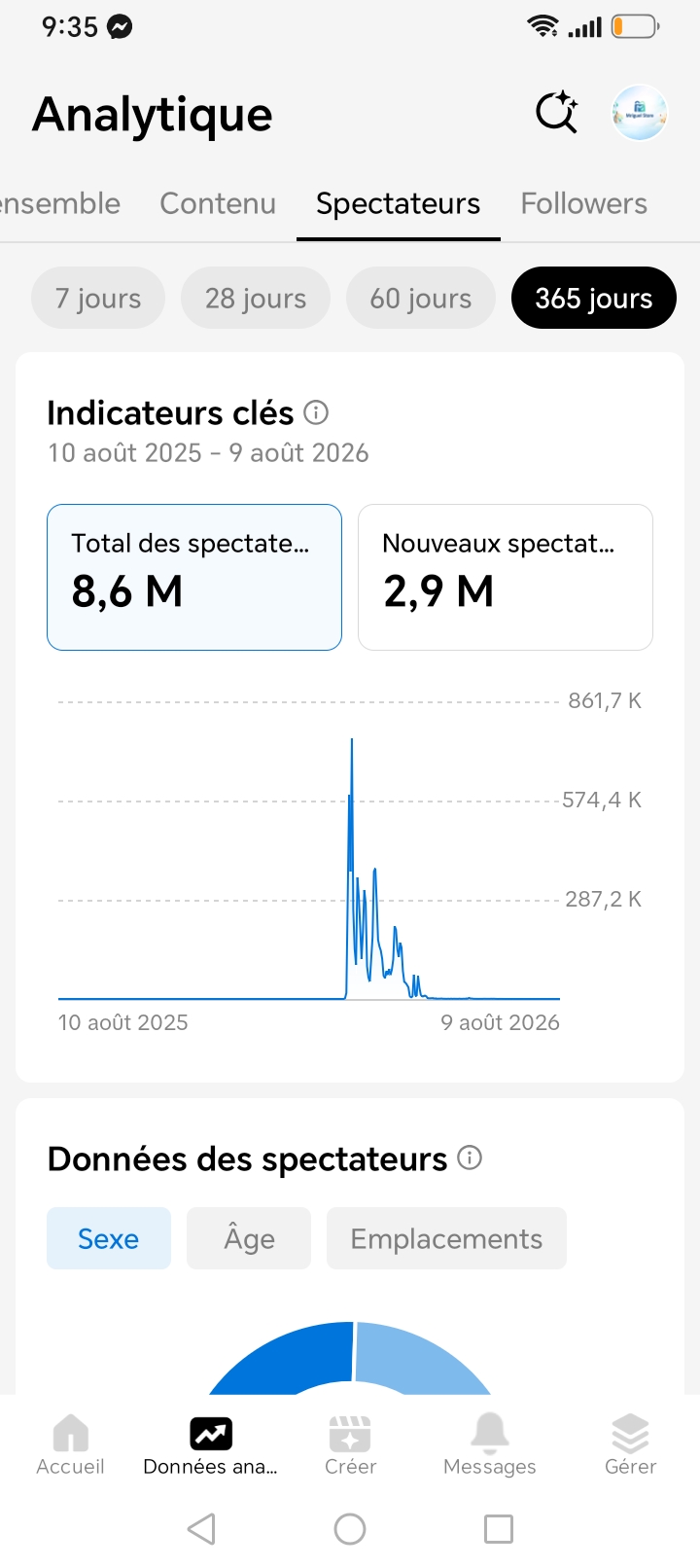Go to the Accueil tab
Viewport: 700px width, 1568px height.
[x=70, y=1445]
